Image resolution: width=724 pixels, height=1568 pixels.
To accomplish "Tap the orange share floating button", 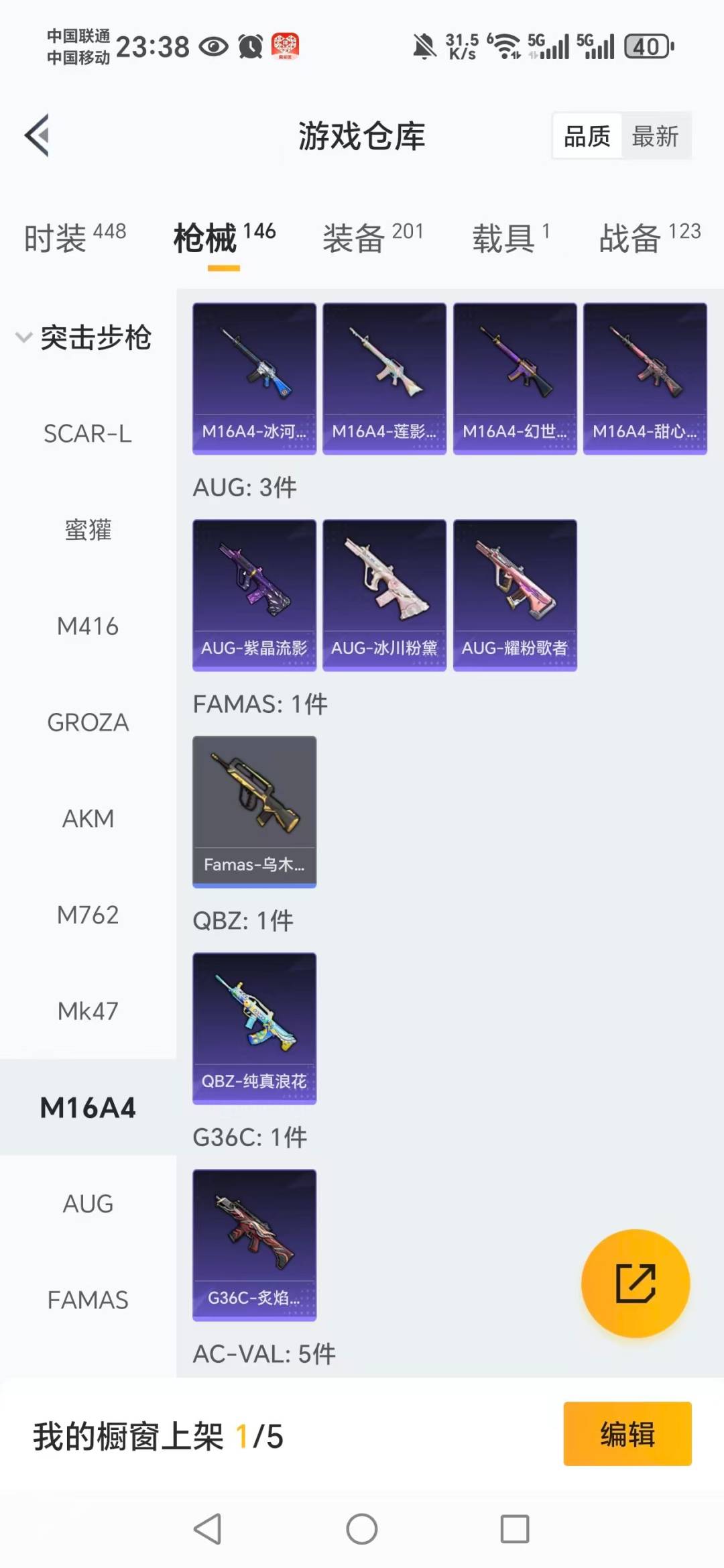I will coord(635,1283).
